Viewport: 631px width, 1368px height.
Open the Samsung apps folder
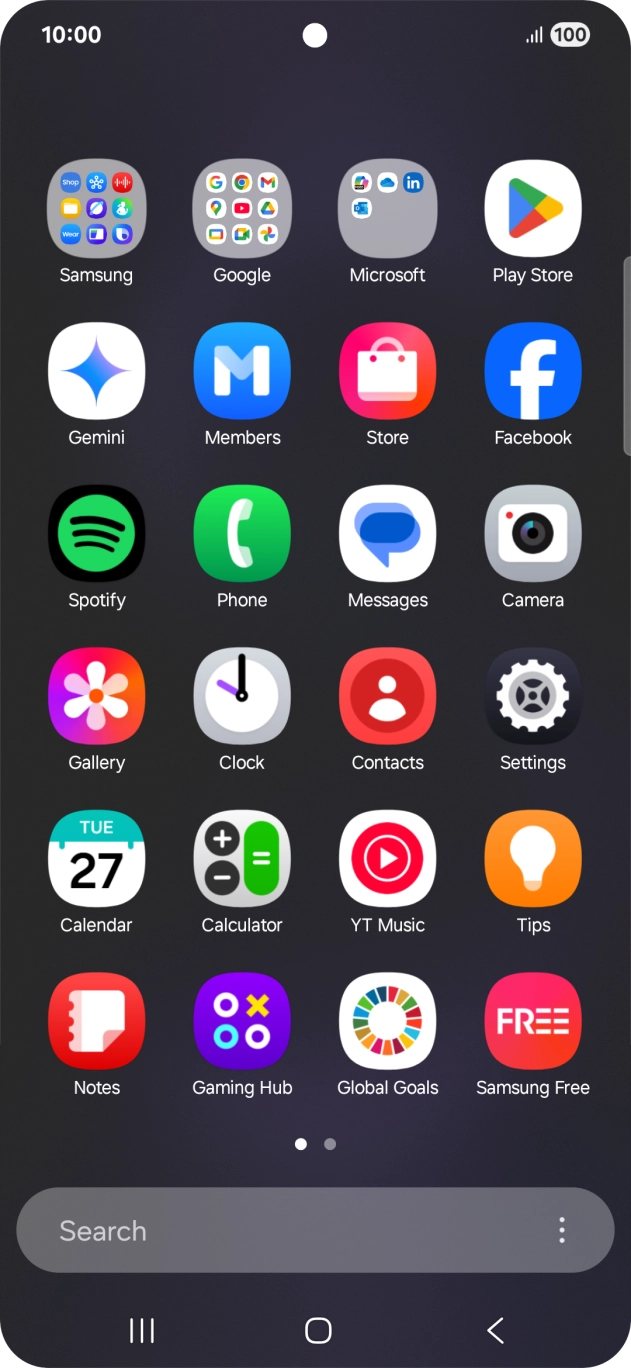(x=97, y=209)
